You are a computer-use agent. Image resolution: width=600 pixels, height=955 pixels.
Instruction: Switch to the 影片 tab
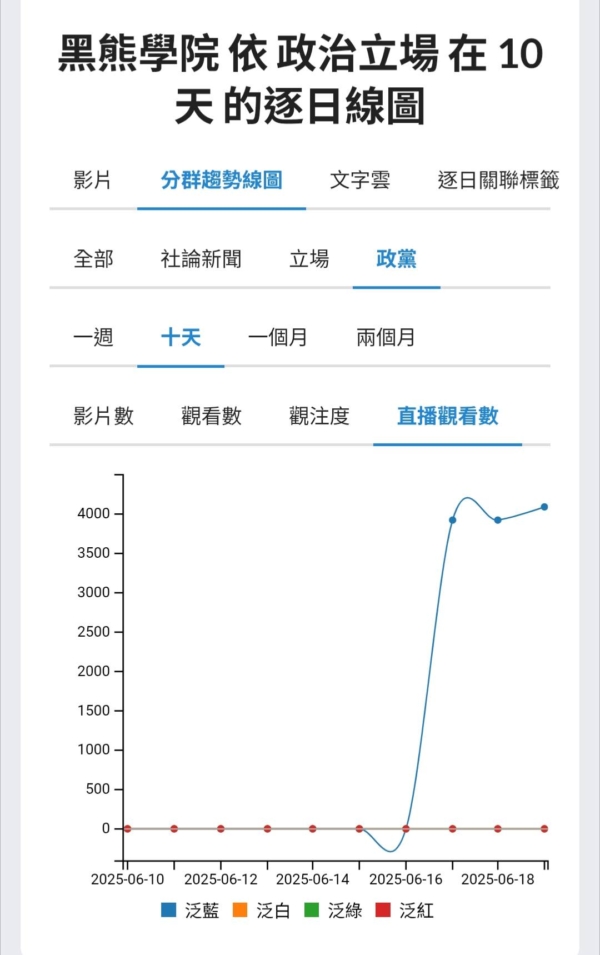pos(92,181)
